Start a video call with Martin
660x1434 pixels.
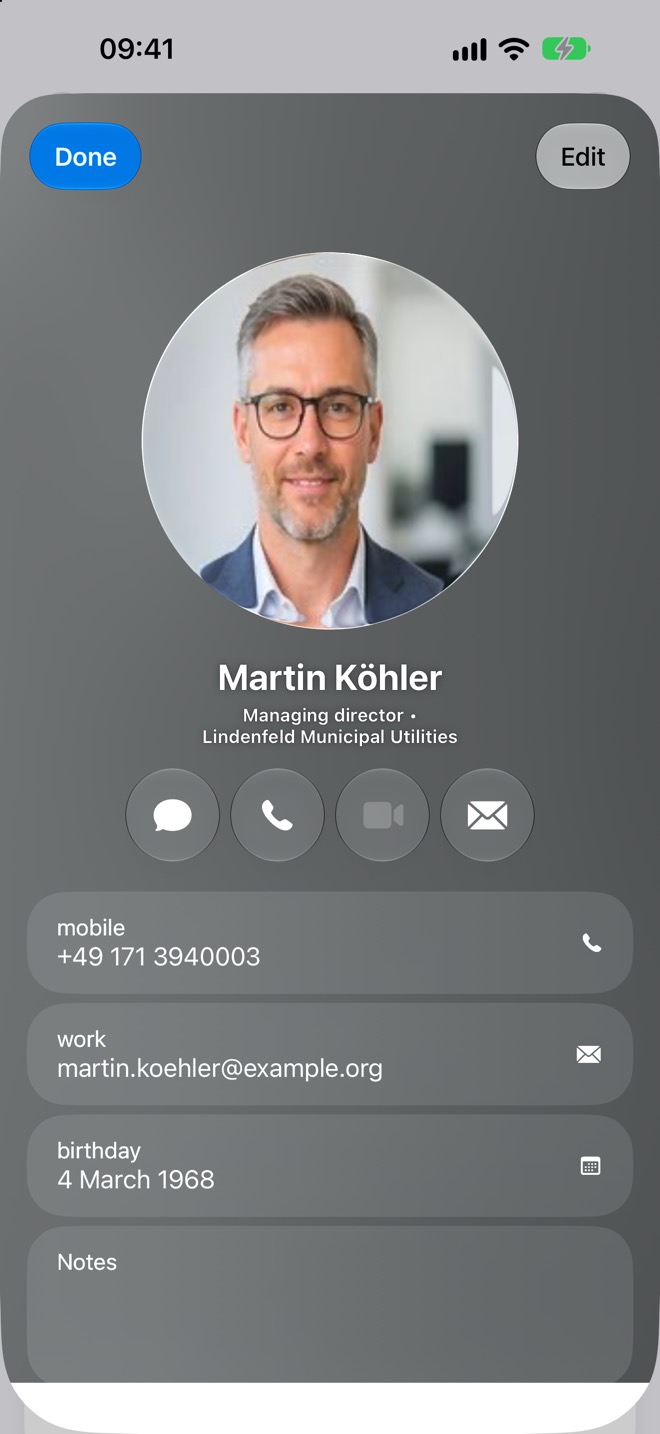382,815
